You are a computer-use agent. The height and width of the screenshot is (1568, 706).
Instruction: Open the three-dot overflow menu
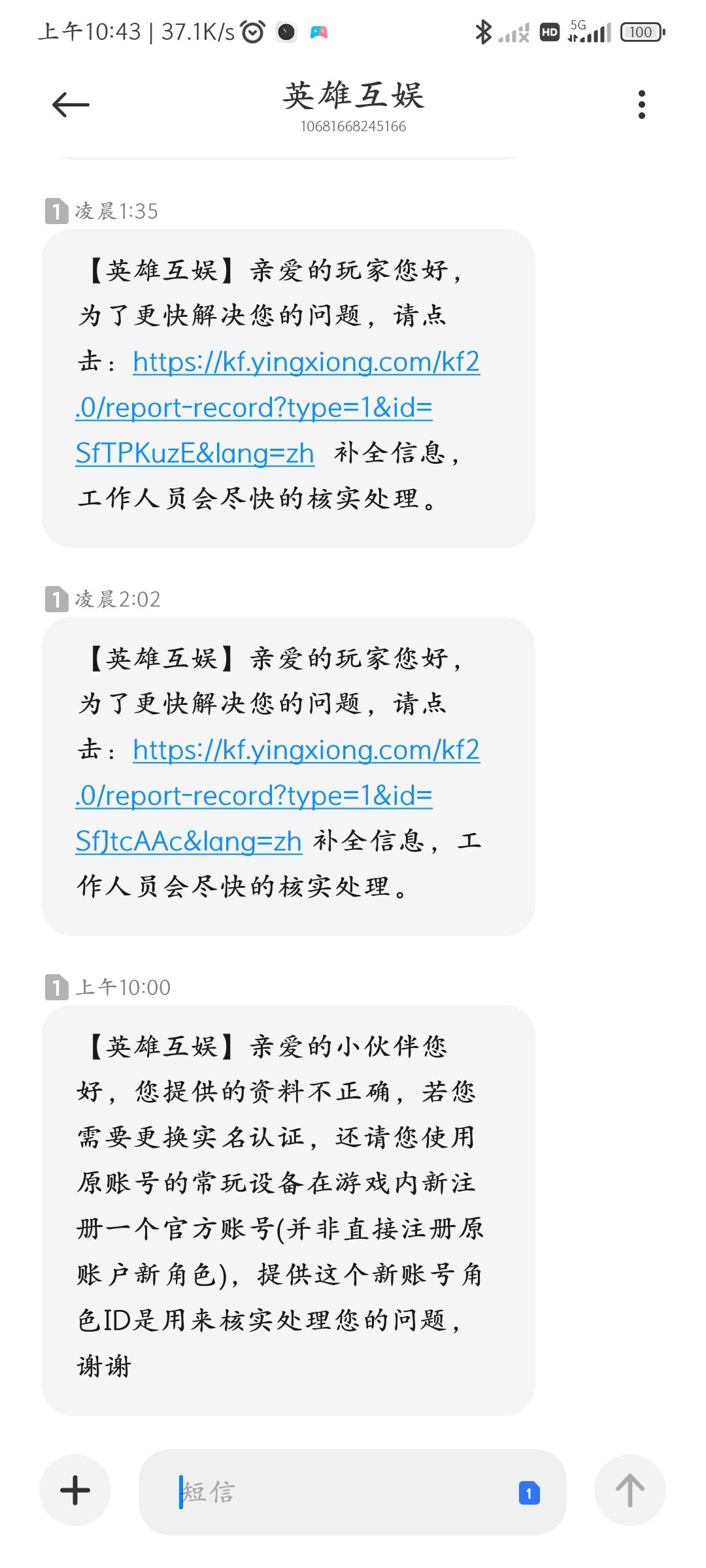point(641,105)
